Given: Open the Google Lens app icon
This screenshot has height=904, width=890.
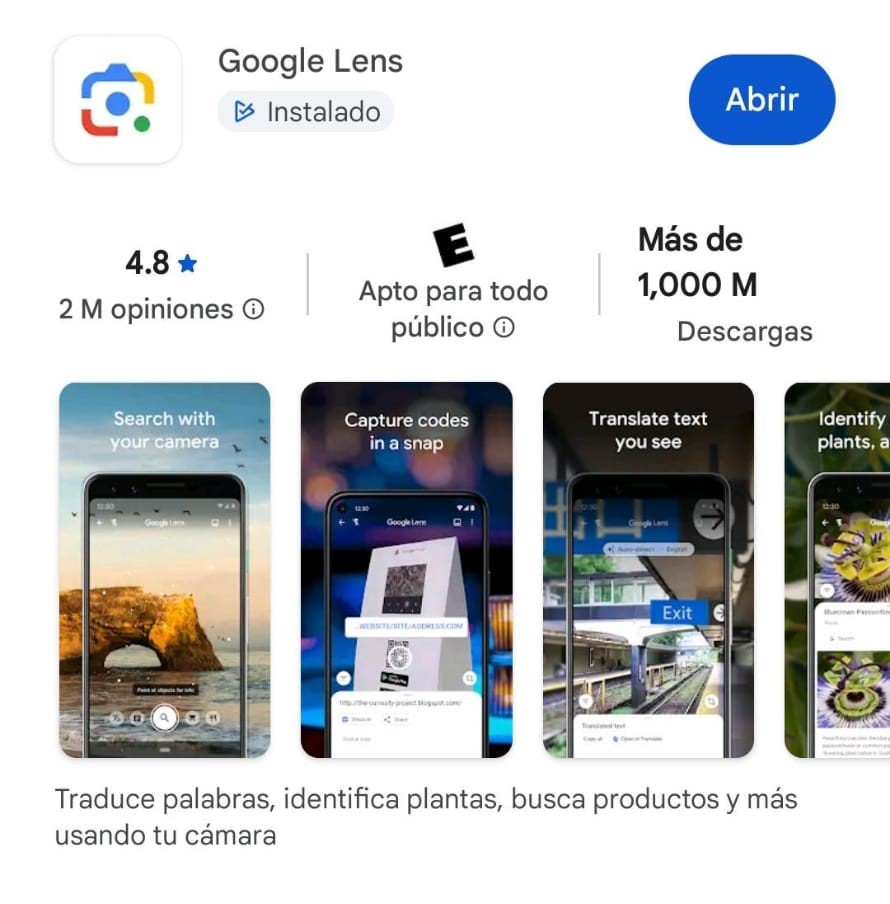Looking at the screenshot, I should click(117, 100).
